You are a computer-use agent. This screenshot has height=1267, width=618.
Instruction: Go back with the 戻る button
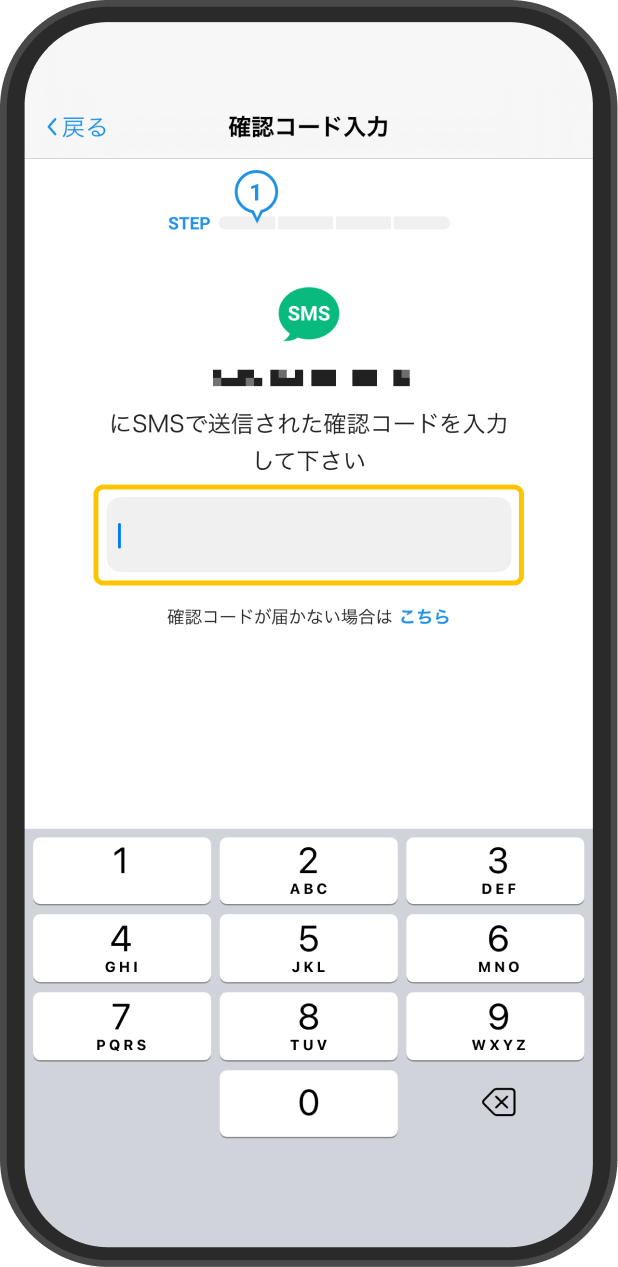click(x=76, y=127)
